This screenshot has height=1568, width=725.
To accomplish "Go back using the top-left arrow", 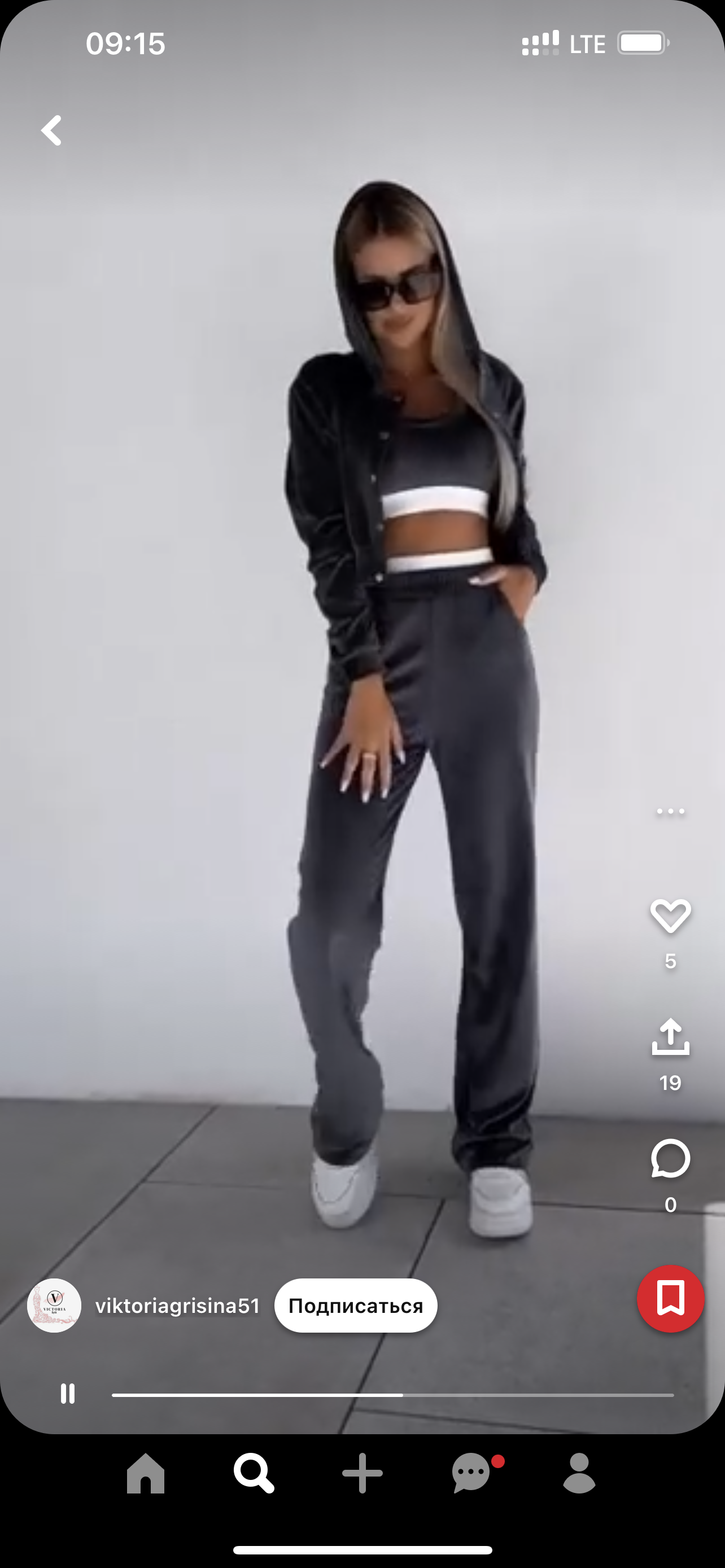I will 52,130.
